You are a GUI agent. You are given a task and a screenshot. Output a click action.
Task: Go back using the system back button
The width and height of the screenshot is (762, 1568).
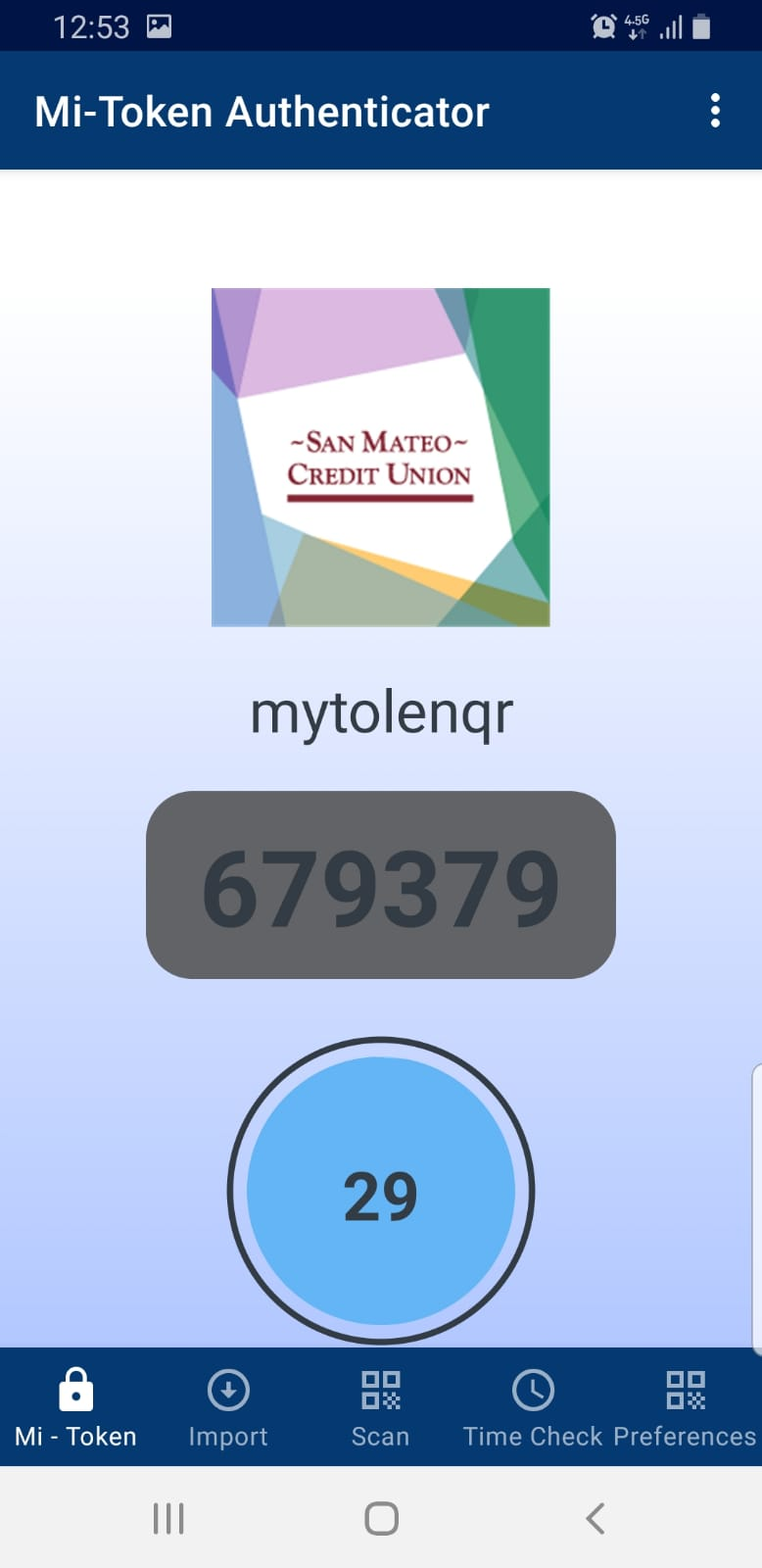click(x=595, y=1518)
